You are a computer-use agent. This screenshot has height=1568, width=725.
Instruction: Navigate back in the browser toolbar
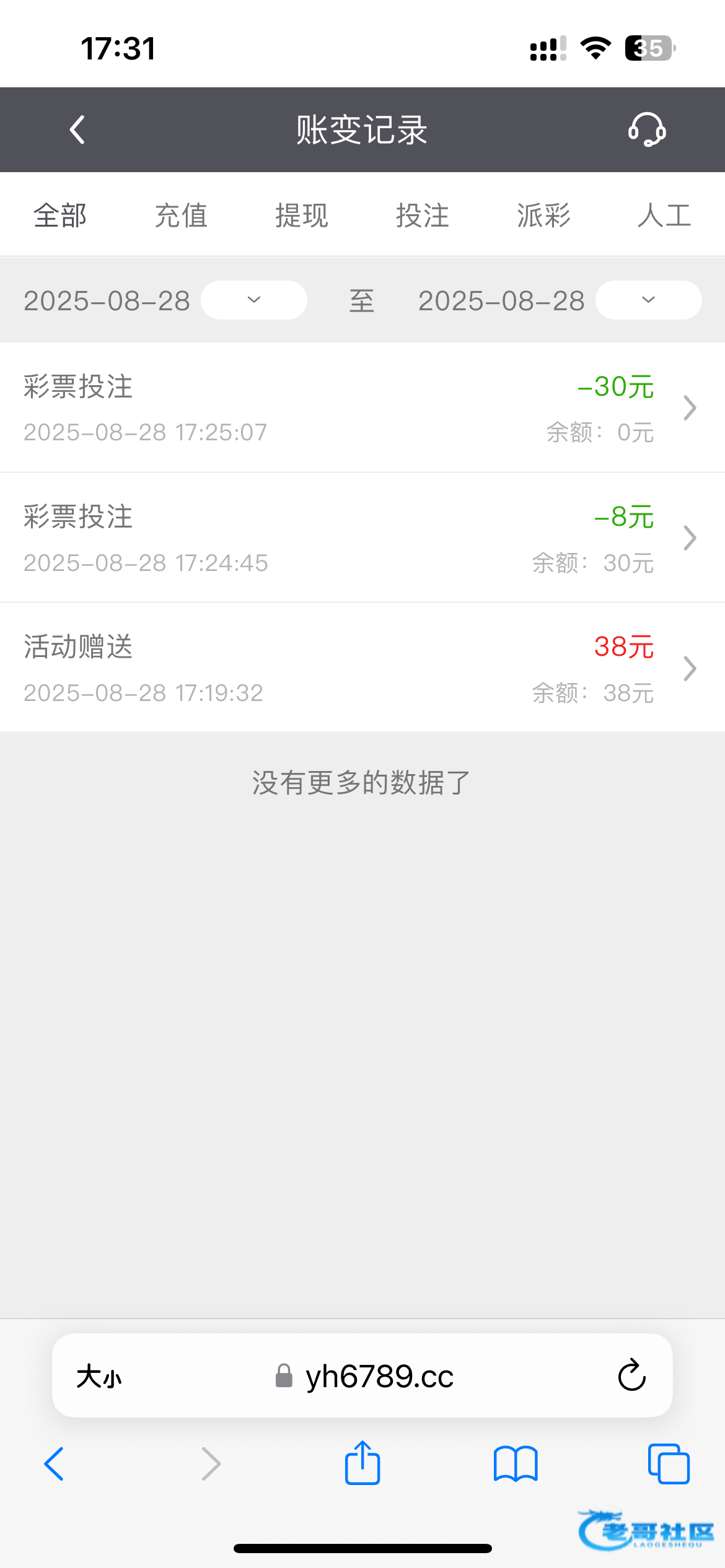point(55,1464)
